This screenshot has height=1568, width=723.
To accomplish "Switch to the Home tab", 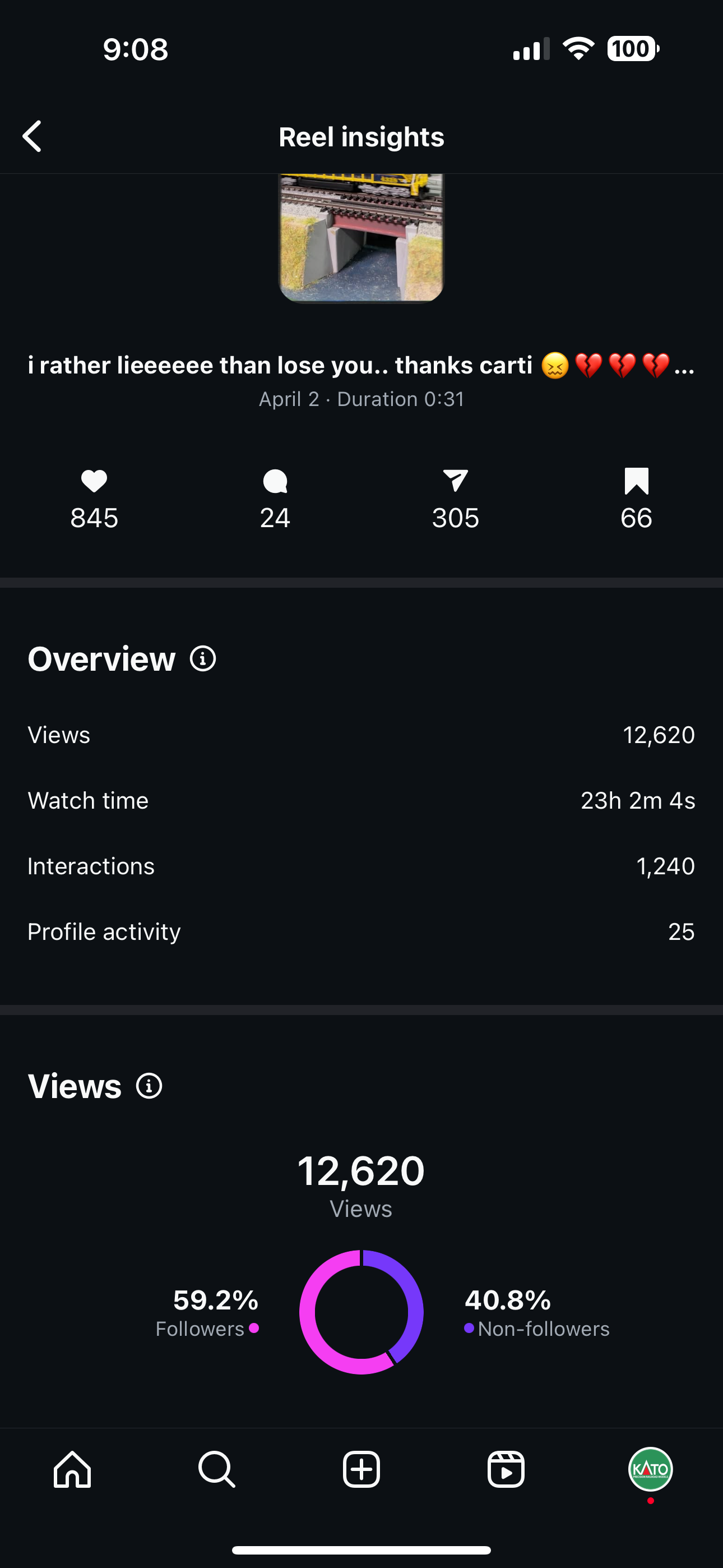I will 72,1469.
